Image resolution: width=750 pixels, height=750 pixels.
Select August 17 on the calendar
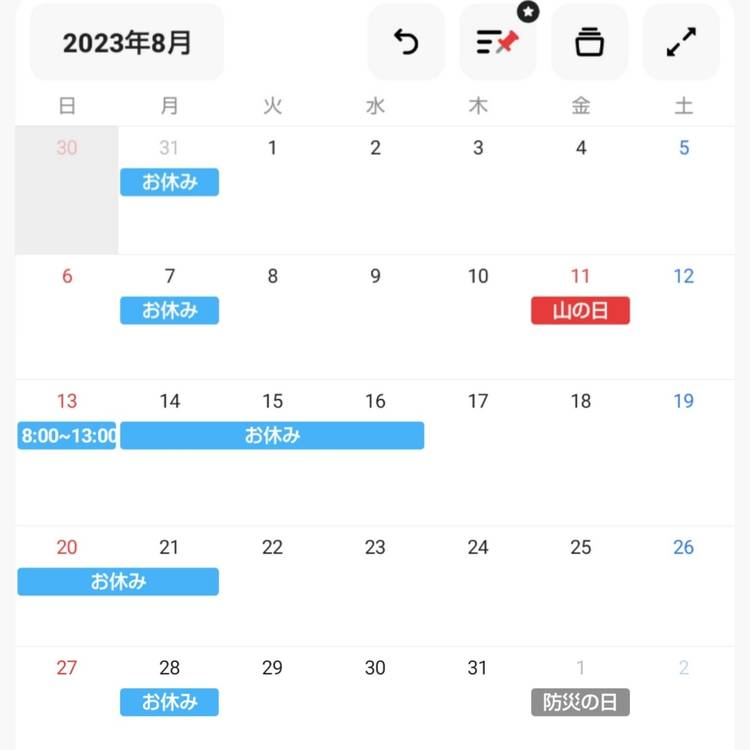[x=478, y=402]
